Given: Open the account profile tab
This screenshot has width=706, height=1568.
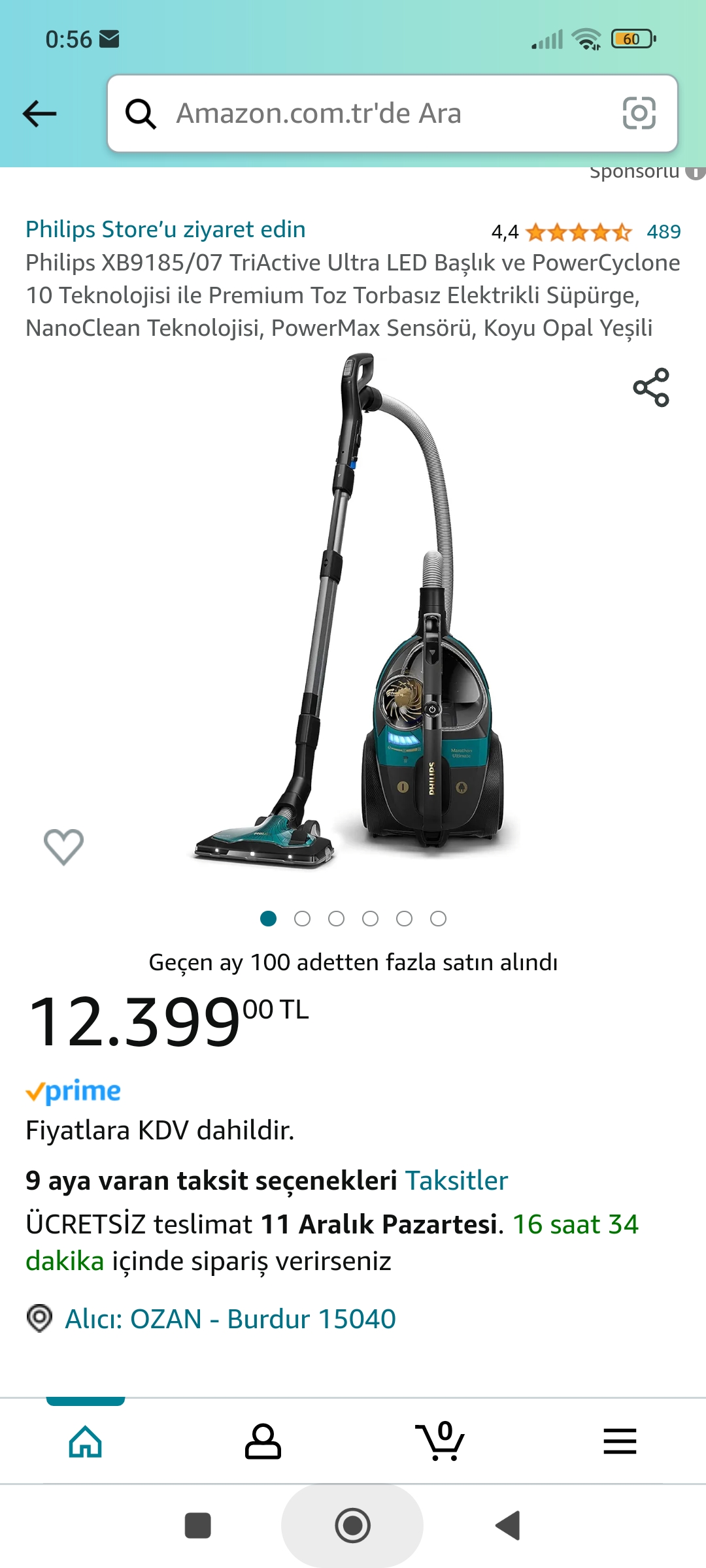Looking at the screenshot, I should click(x=263, y=1441).
